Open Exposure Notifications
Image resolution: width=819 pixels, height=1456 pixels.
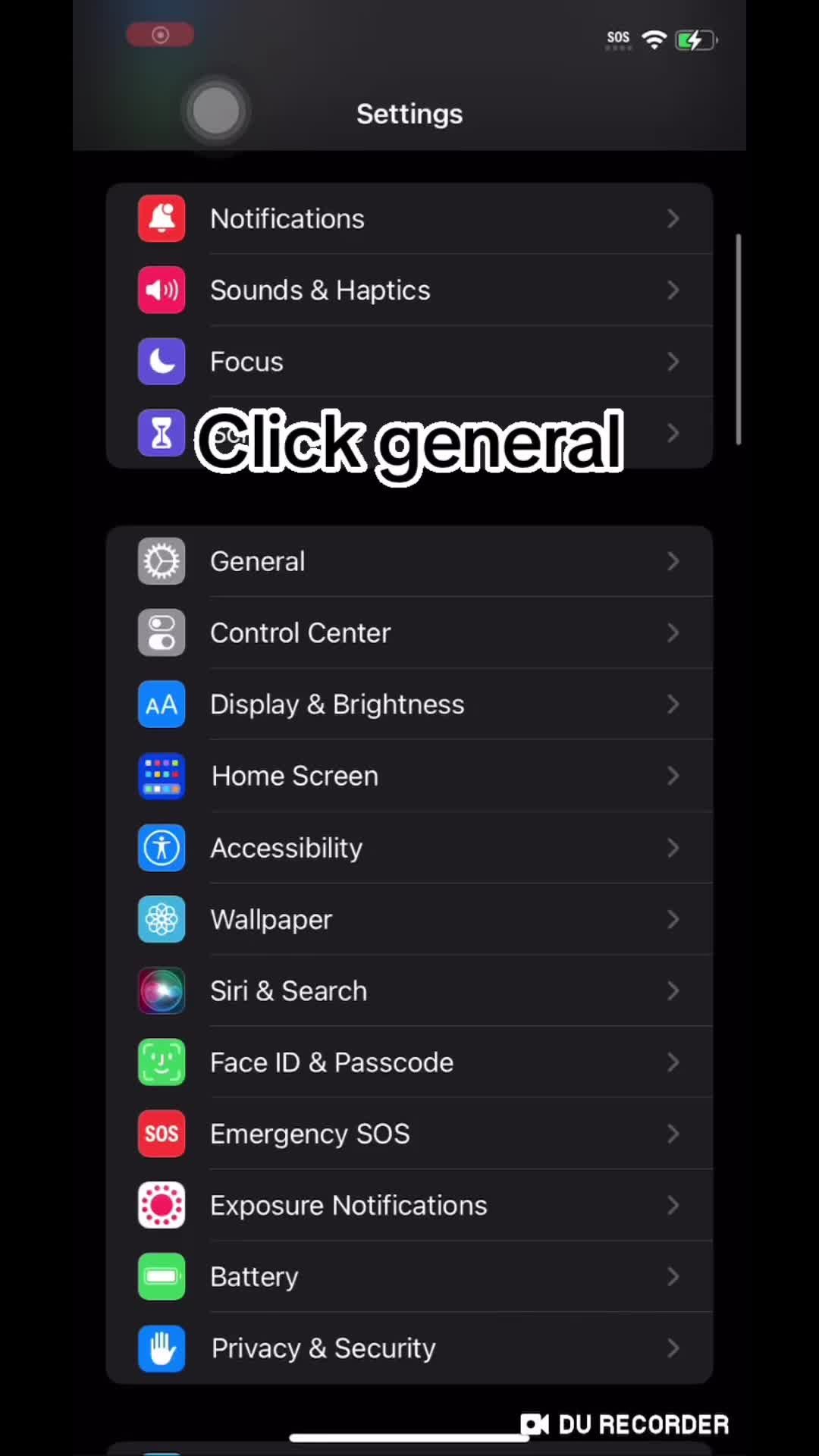(409, 1205)
